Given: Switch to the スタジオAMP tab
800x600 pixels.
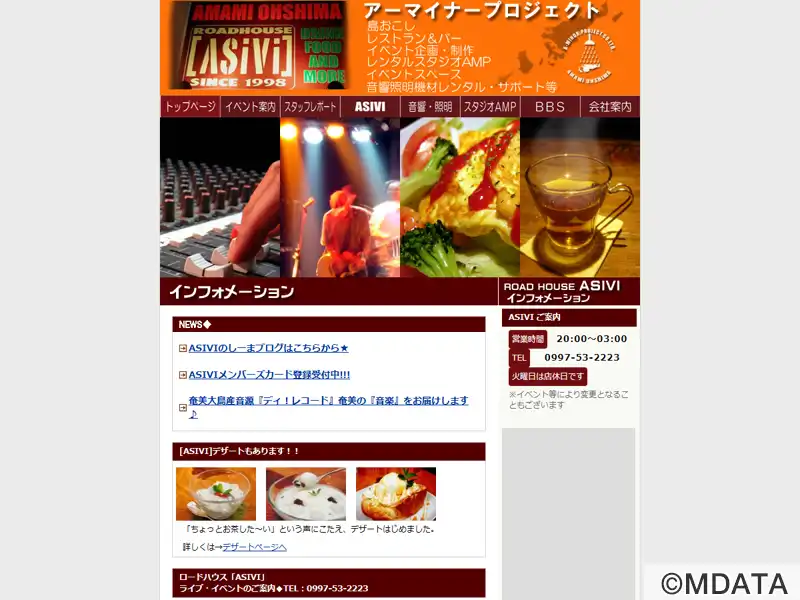Looking at the screenshot, I should [x=490, y=107].
